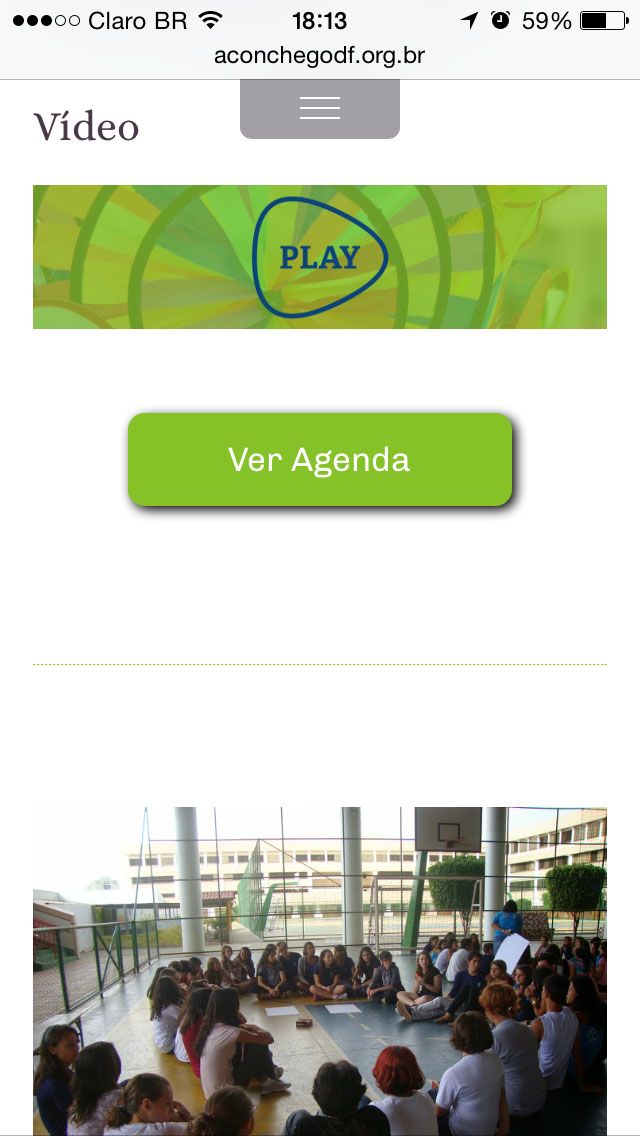The height and width of the screenshot is (1136, 640).
Task: Open the hamburger menu button
Action: pyautogui.click(x=320, y=108)
